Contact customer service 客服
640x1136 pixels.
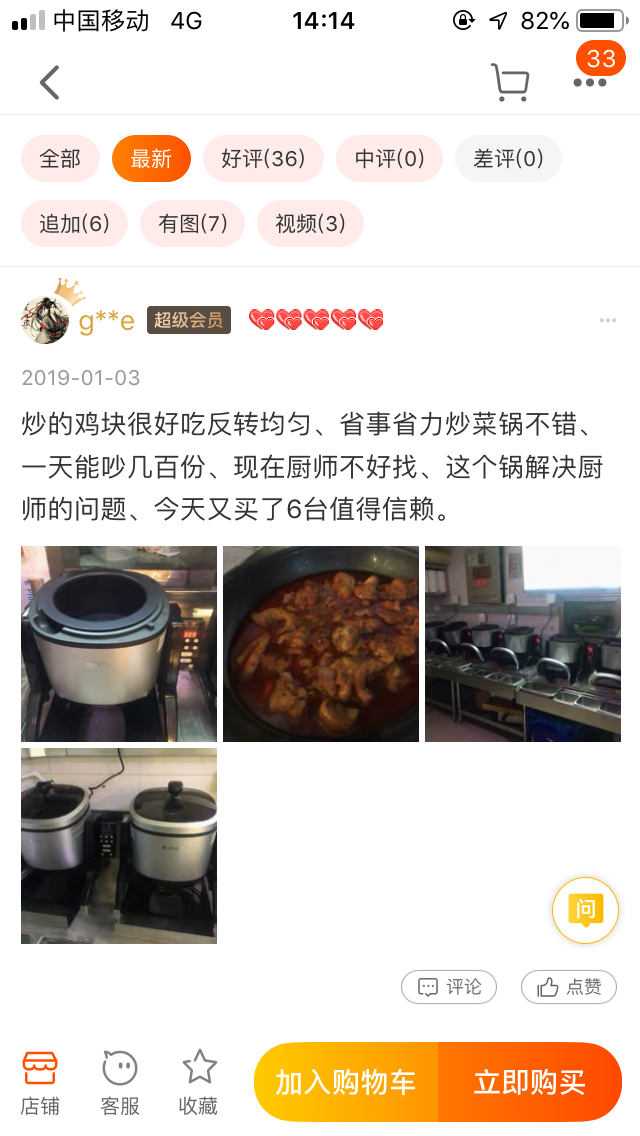[120, 1082]
